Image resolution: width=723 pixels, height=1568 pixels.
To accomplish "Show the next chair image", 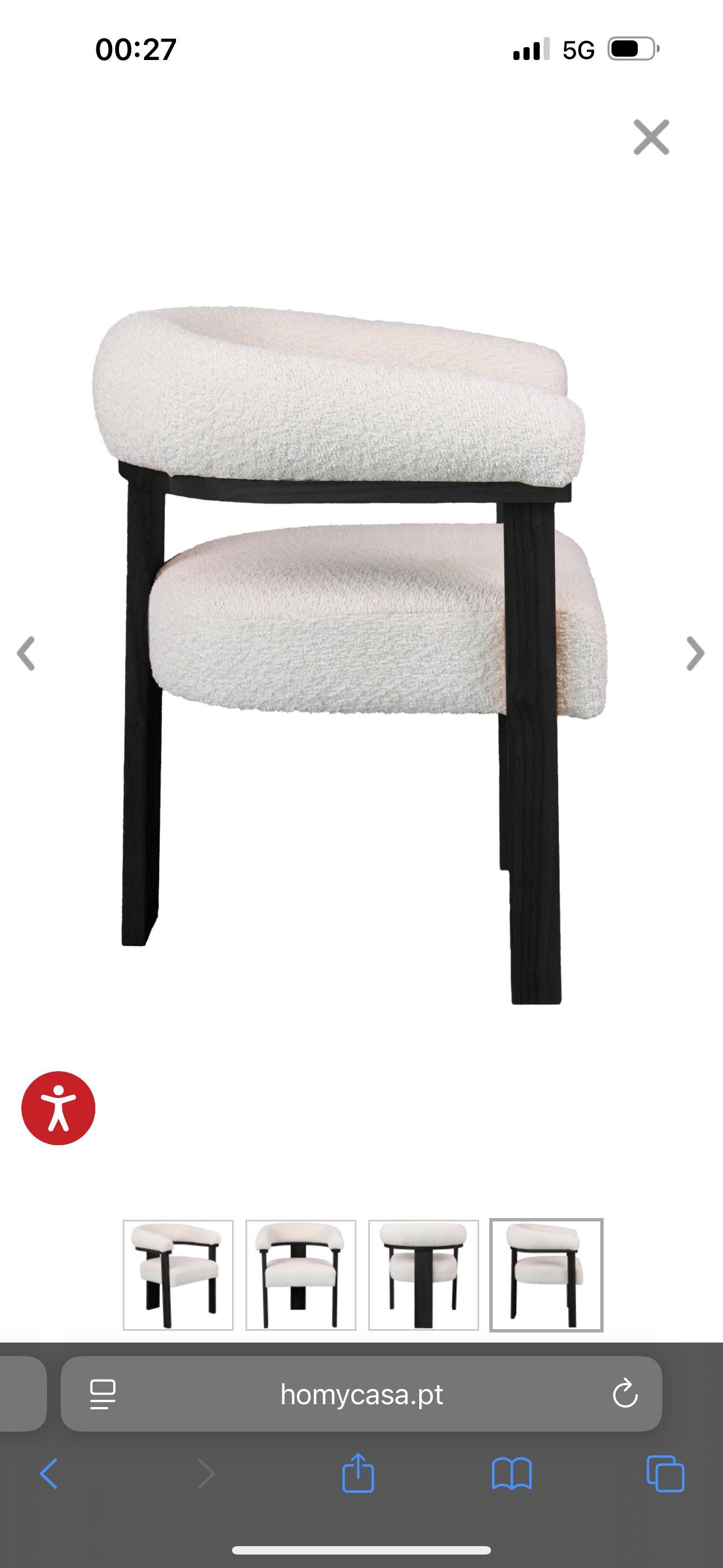I will (694, 654).
